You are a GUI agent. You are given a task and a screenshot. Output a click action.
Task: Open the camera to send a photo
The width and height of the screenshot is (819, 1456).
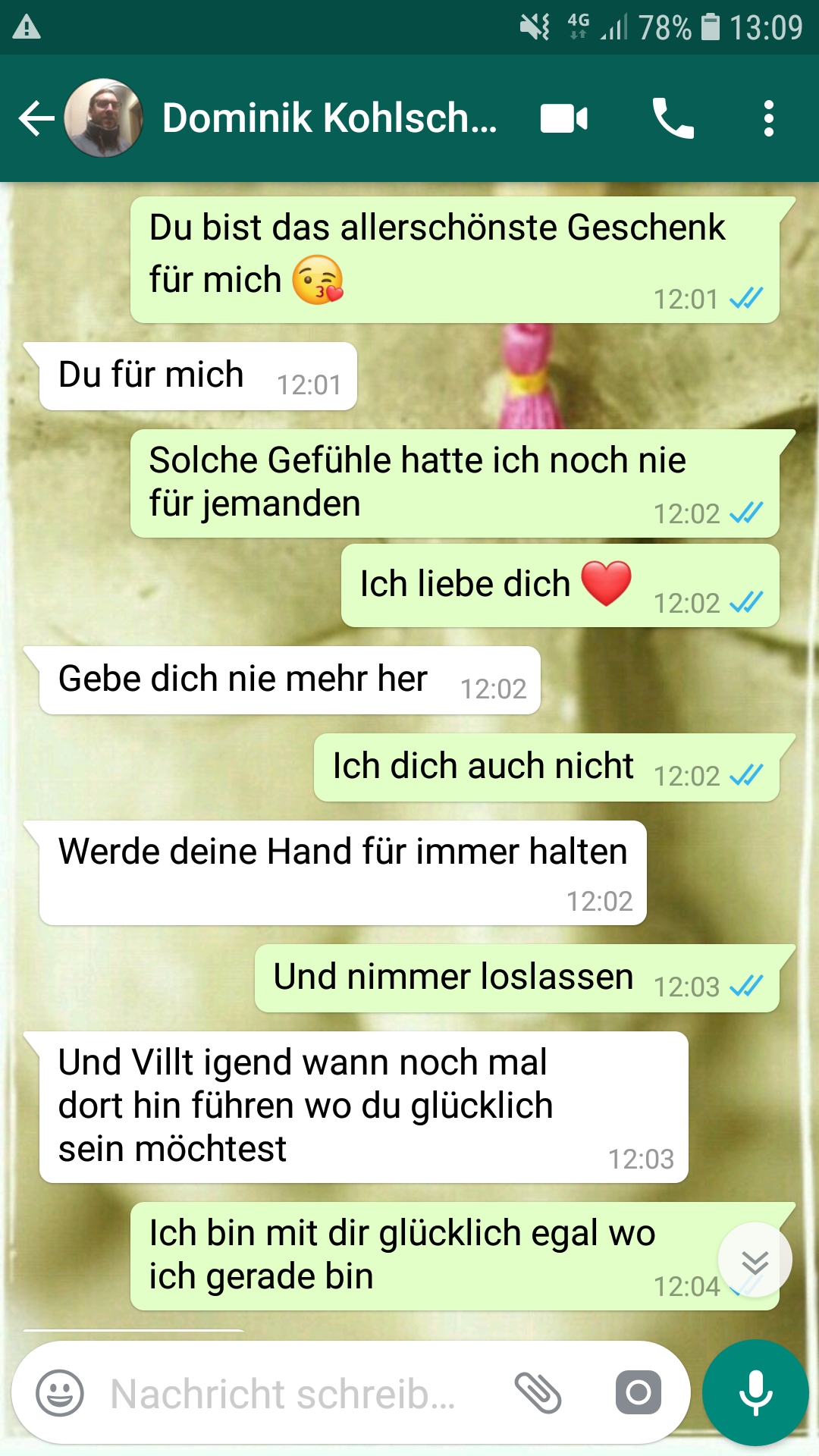(638, 1393)
